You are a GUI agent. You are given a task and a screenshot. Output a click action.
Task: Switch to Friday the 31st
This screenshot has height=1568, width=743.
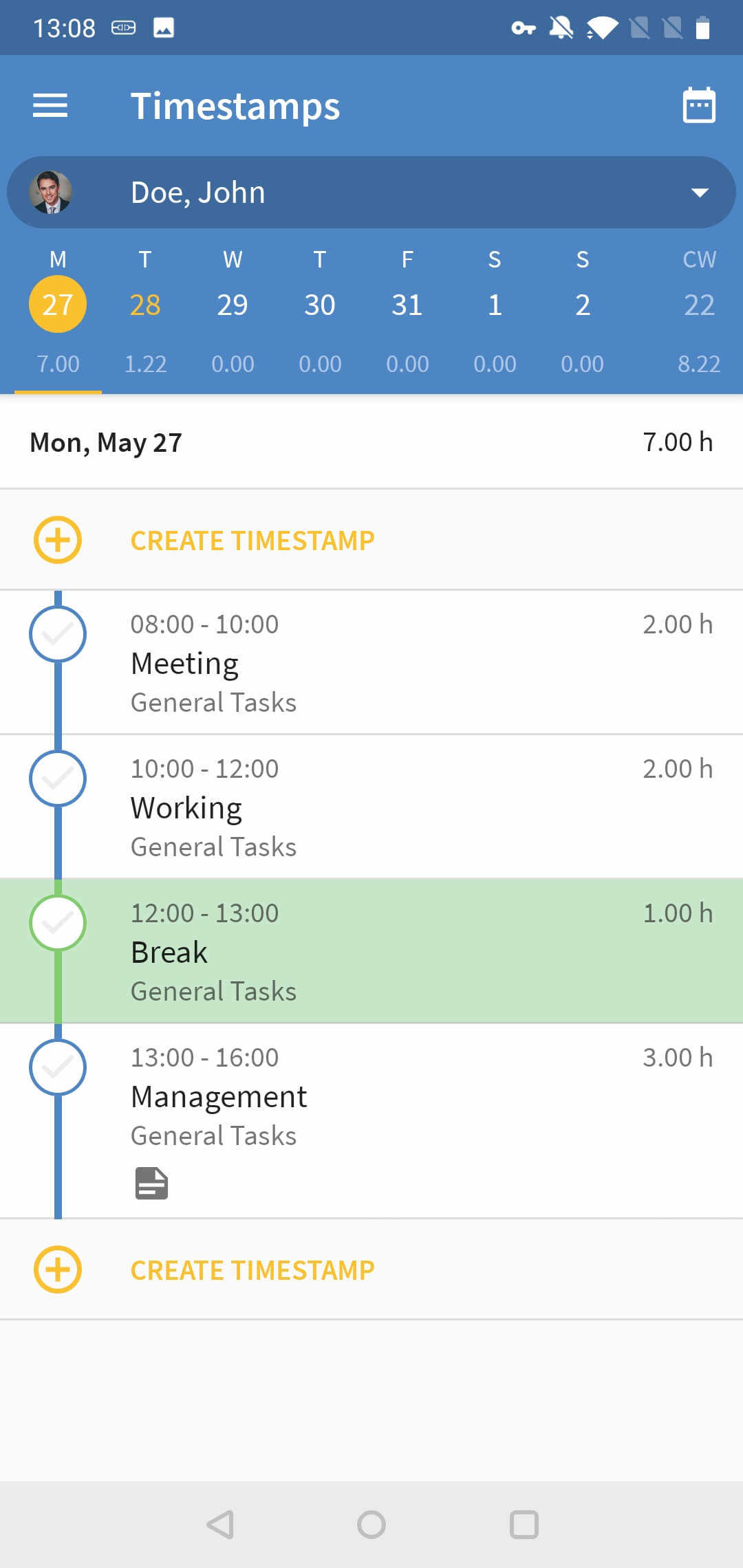(x=407, y=305)
